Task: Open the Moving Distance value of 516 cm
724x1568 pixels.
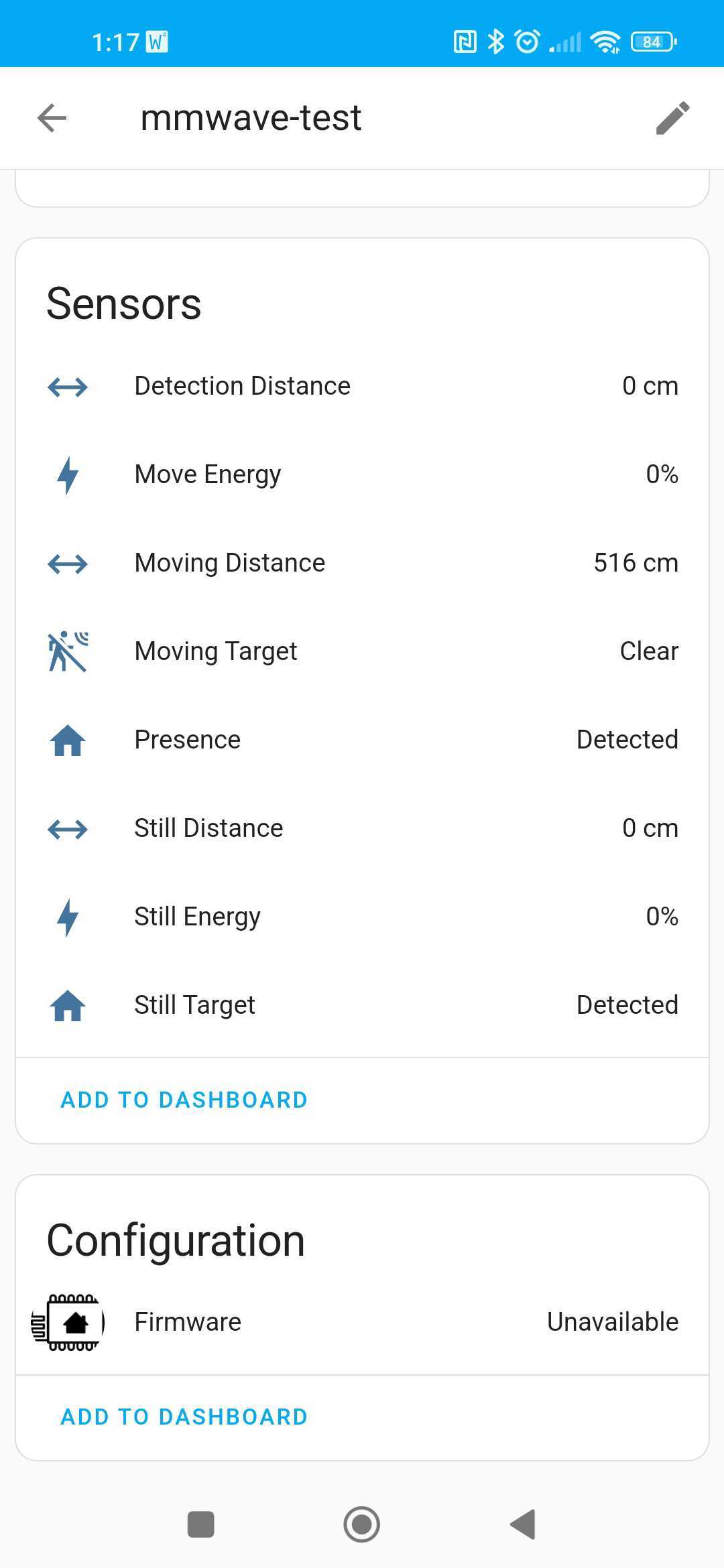Action: click(362, 563)
